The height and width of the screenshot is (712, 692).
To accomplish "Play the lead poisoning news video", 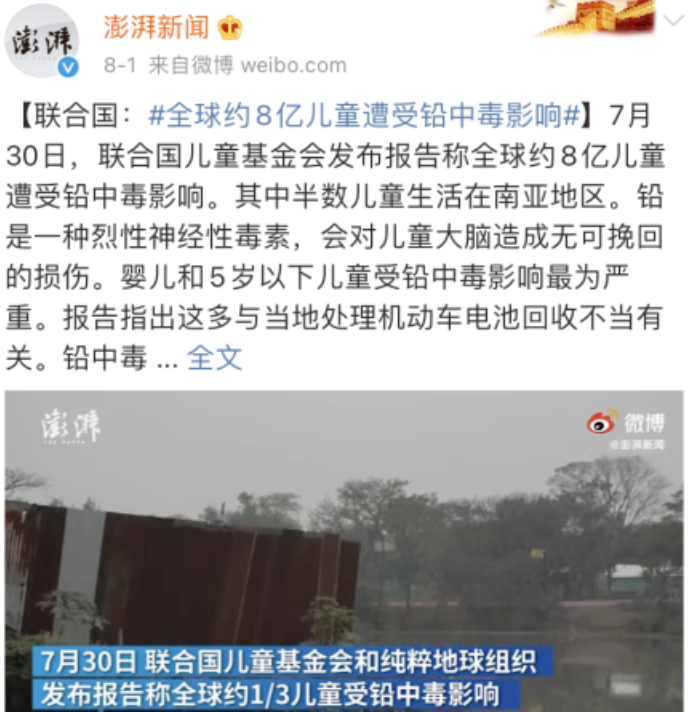I will [345, 550].
